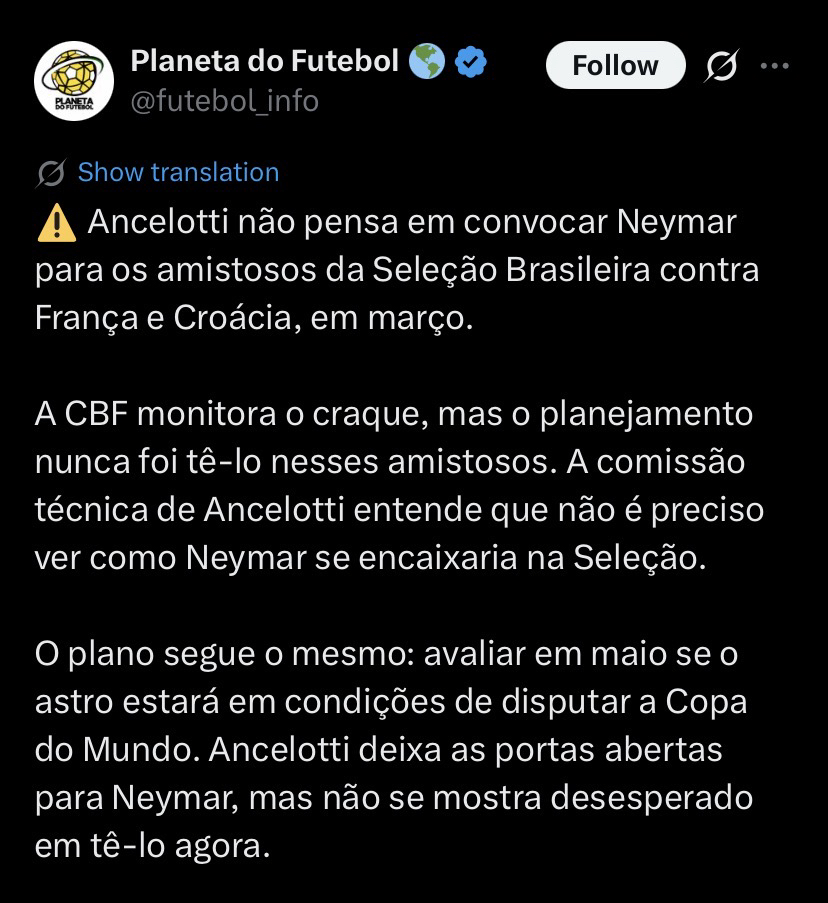828x903 pixels.
Task: Open Planeta do Futebol profile picture
Action: click(73, 81)
